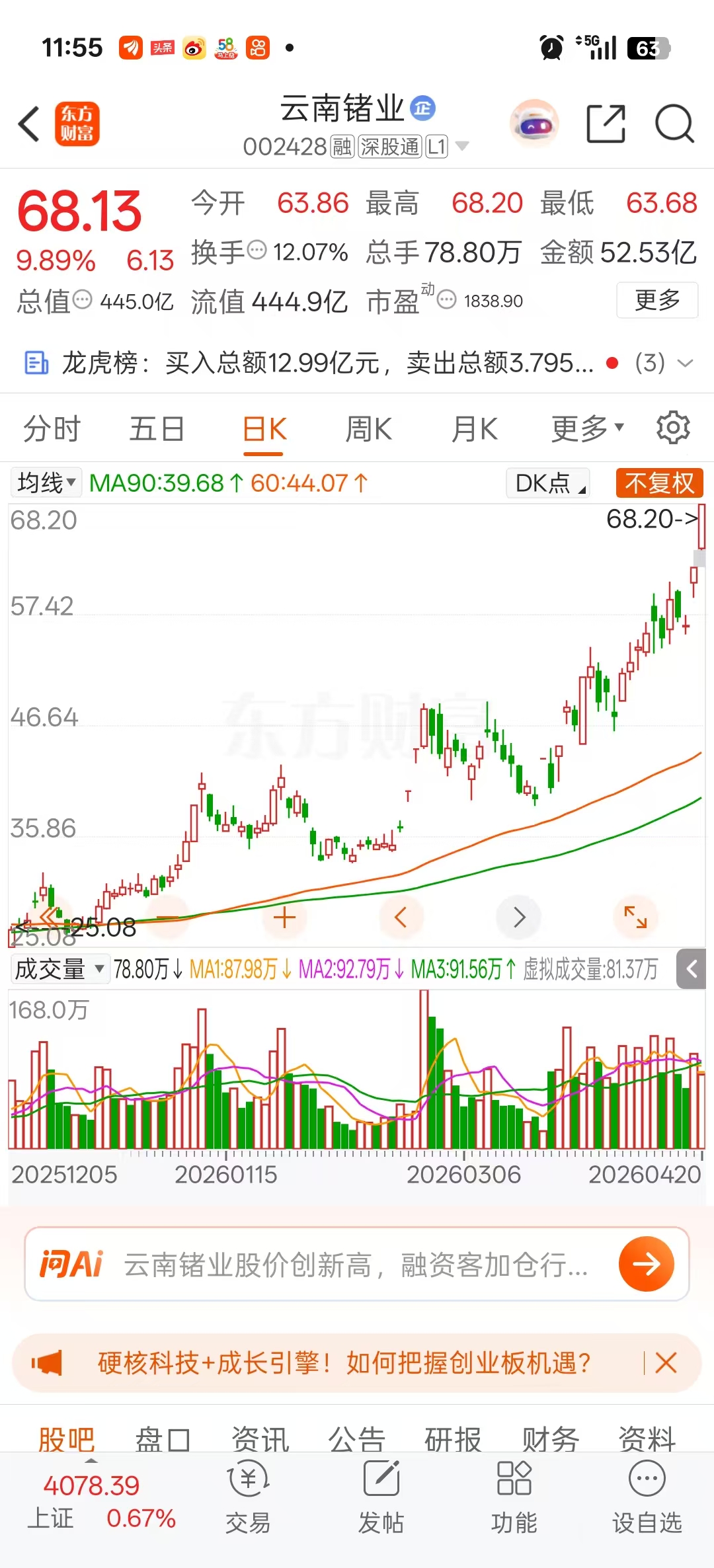714x1568 pixels.
Task: Share this stock page
Action: click(x=606, y=124)
